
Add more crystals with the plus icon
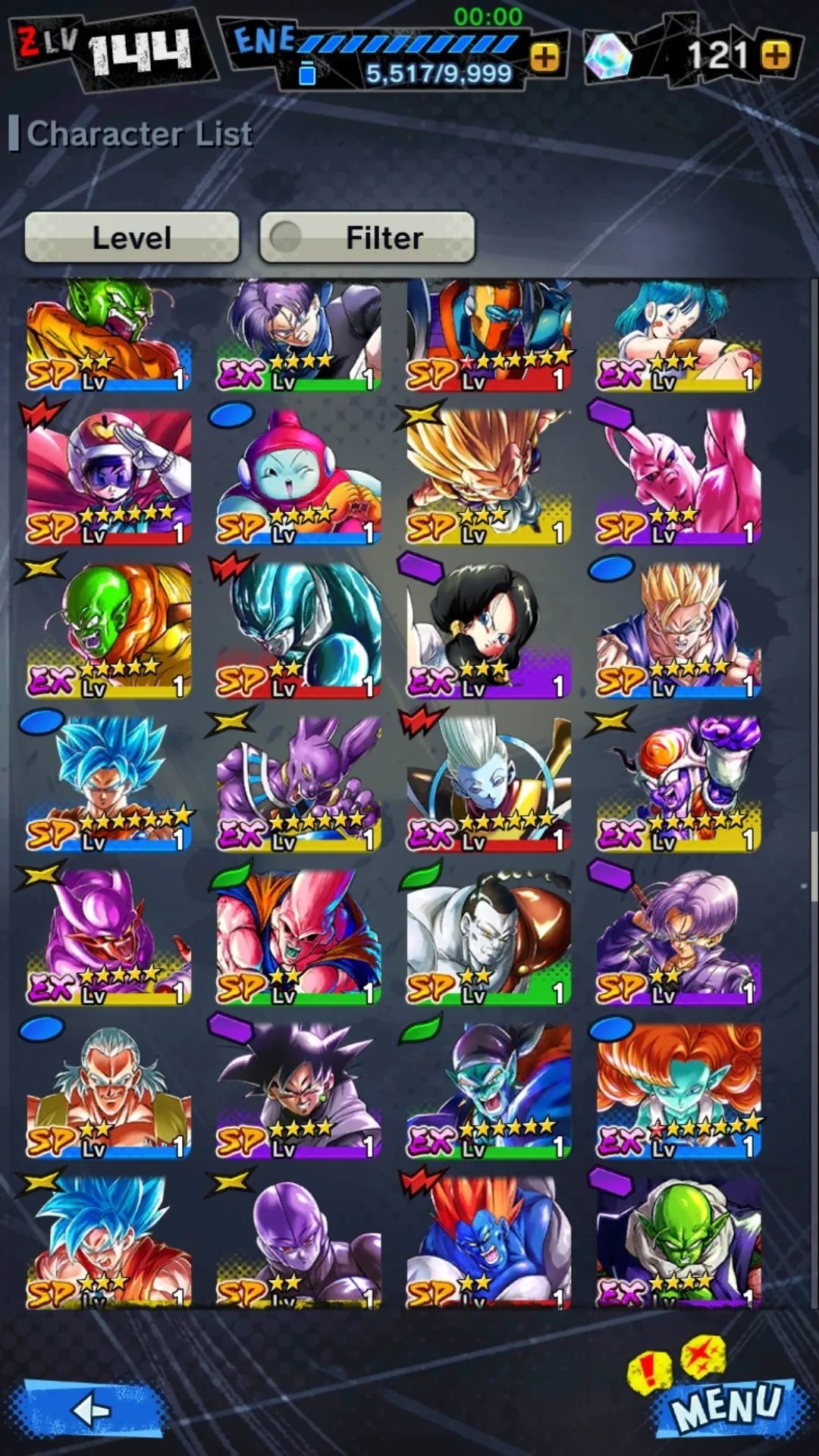point(775,55)
